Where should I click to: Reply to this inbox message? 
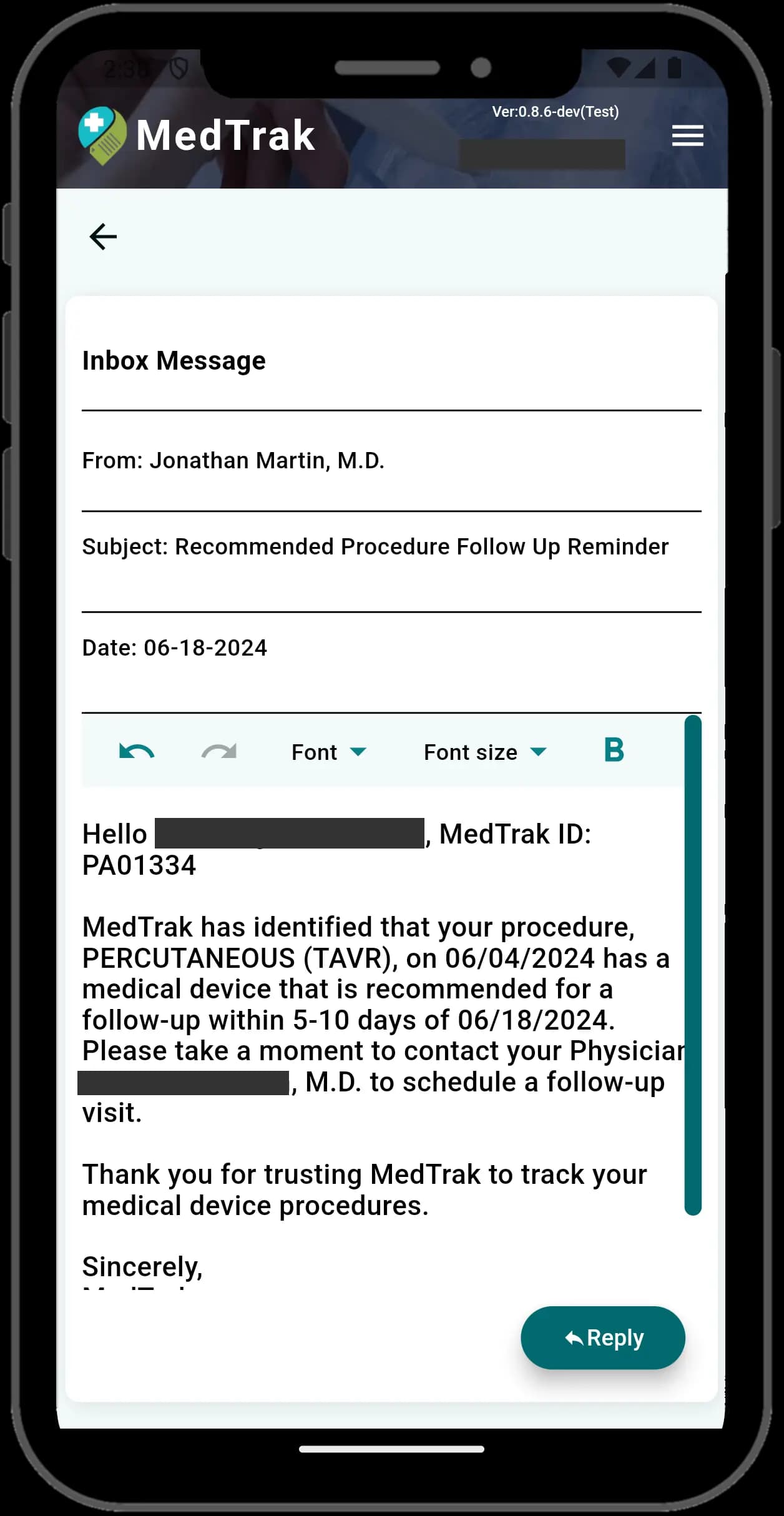point(603,1337)
